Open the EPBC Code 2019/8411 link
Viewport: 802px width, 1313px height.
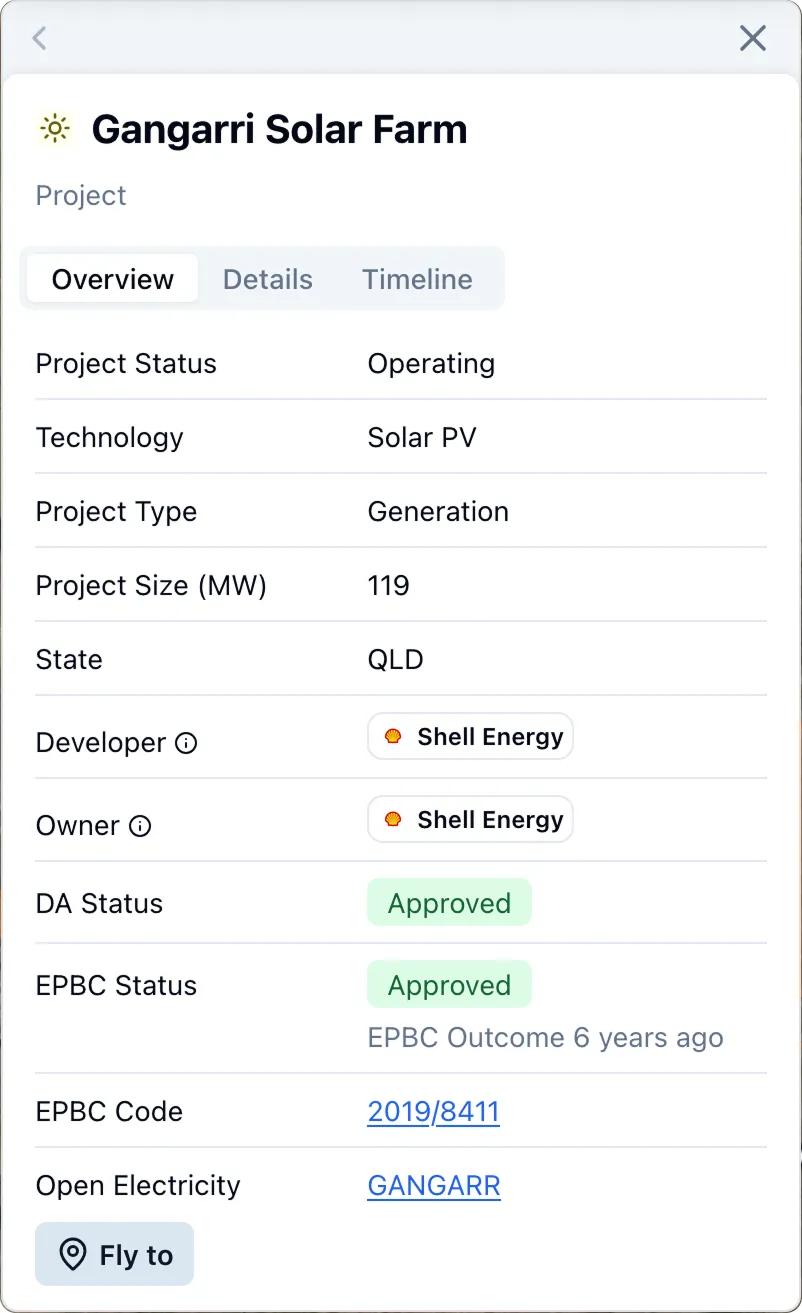(x=433, y=1111)
